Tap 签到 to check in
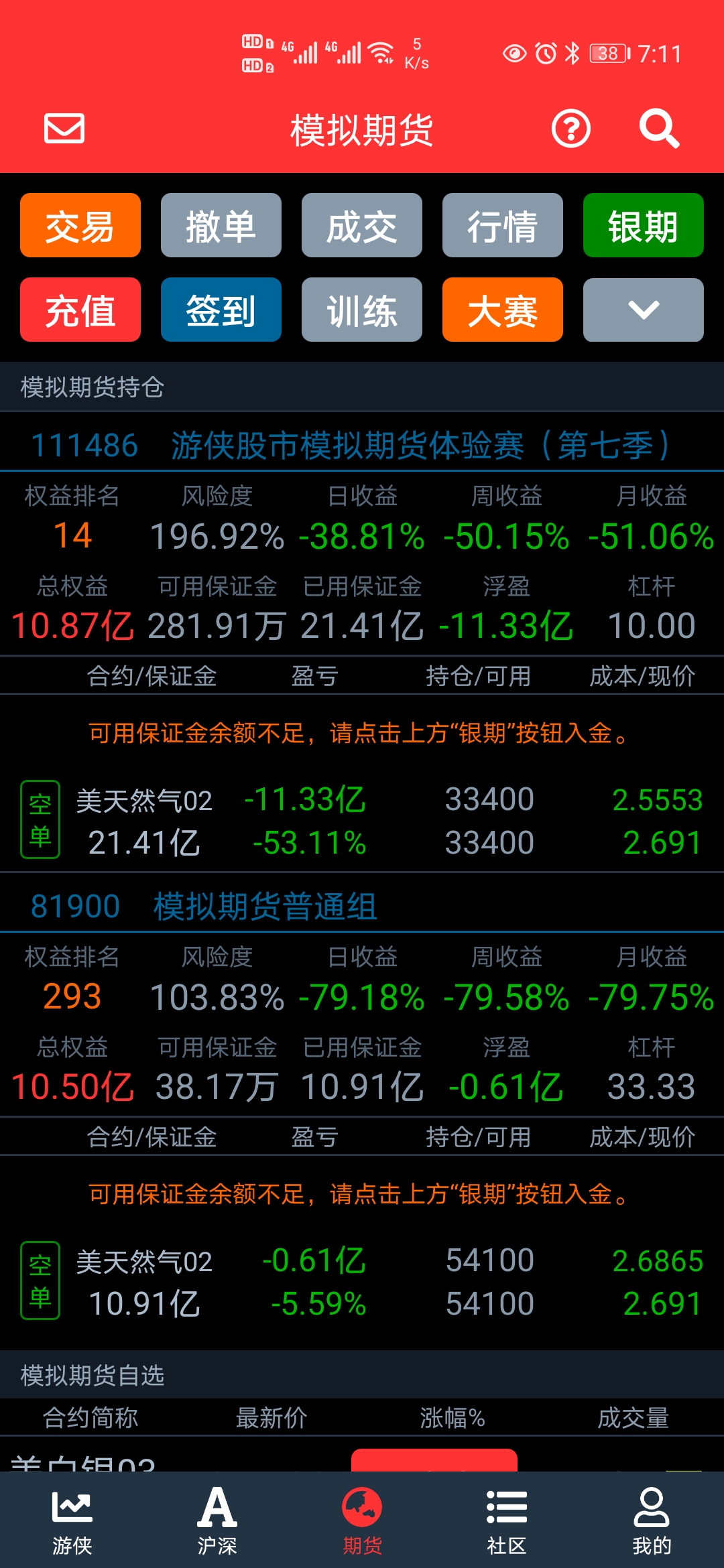 coord(221,310)
